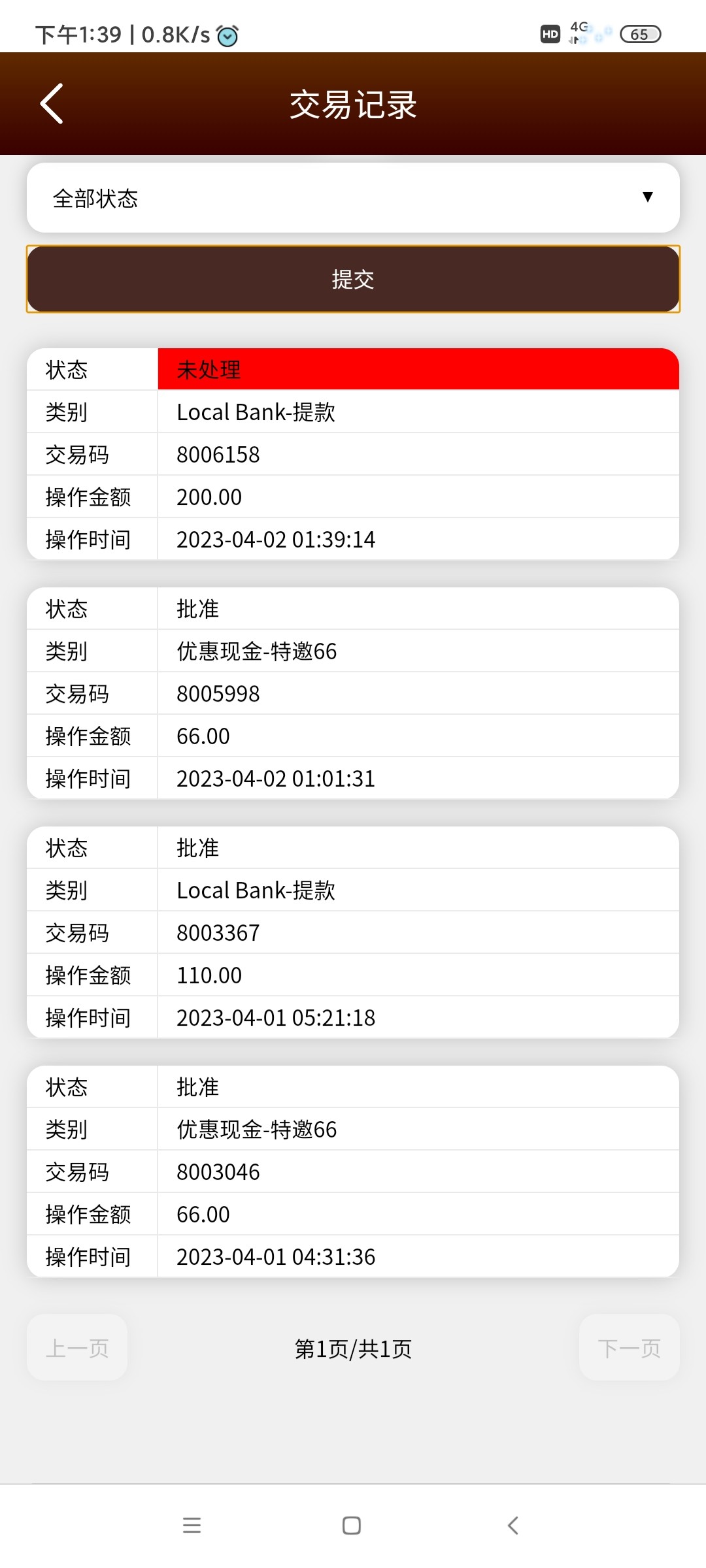The width and height of the screenshot is (706, 1568).
Task: Tap the 第1页/共1页 page indicator
Action: point(352,1347)
